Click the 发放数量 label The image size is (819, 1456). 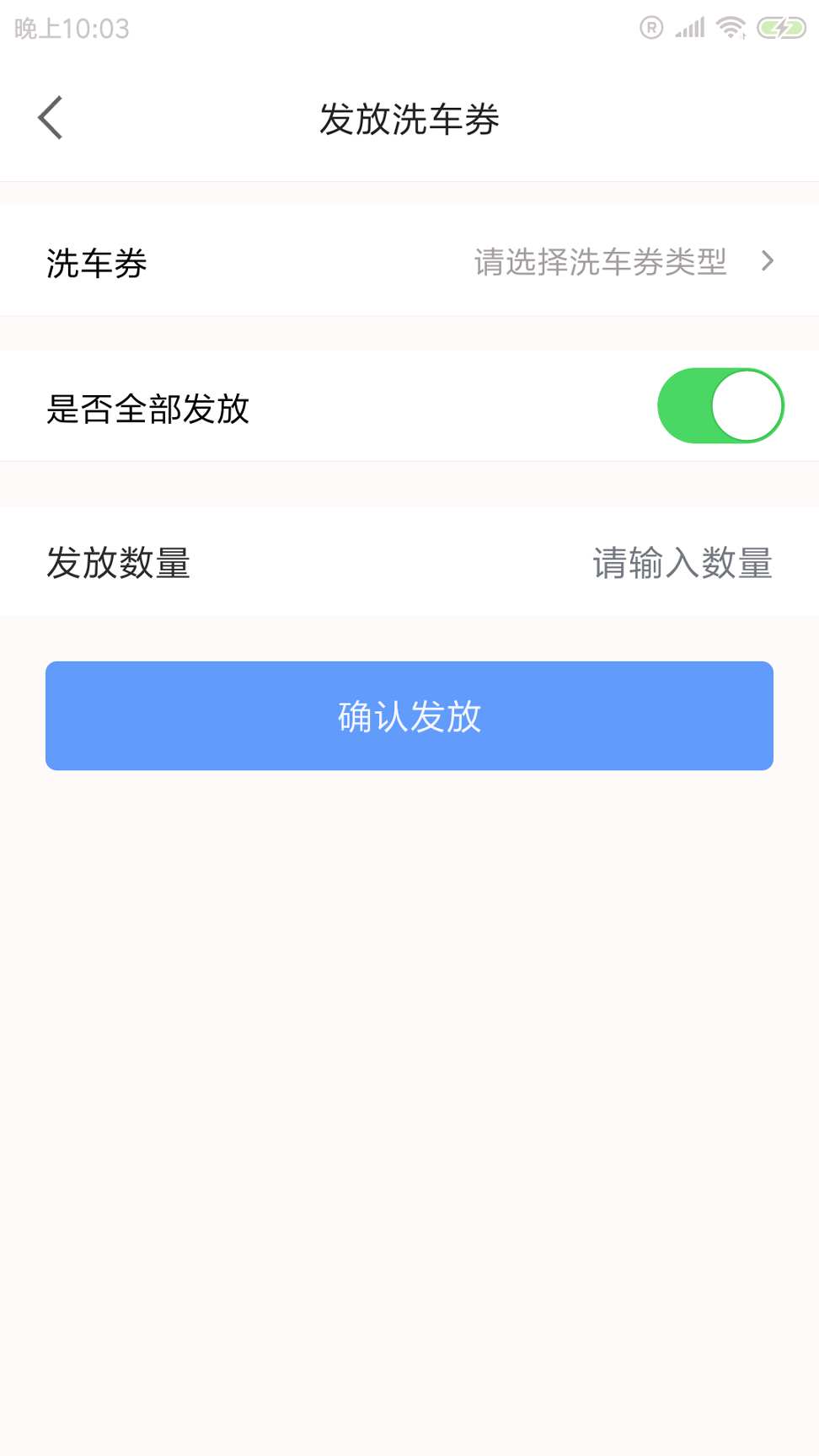(x=118, y=563)
